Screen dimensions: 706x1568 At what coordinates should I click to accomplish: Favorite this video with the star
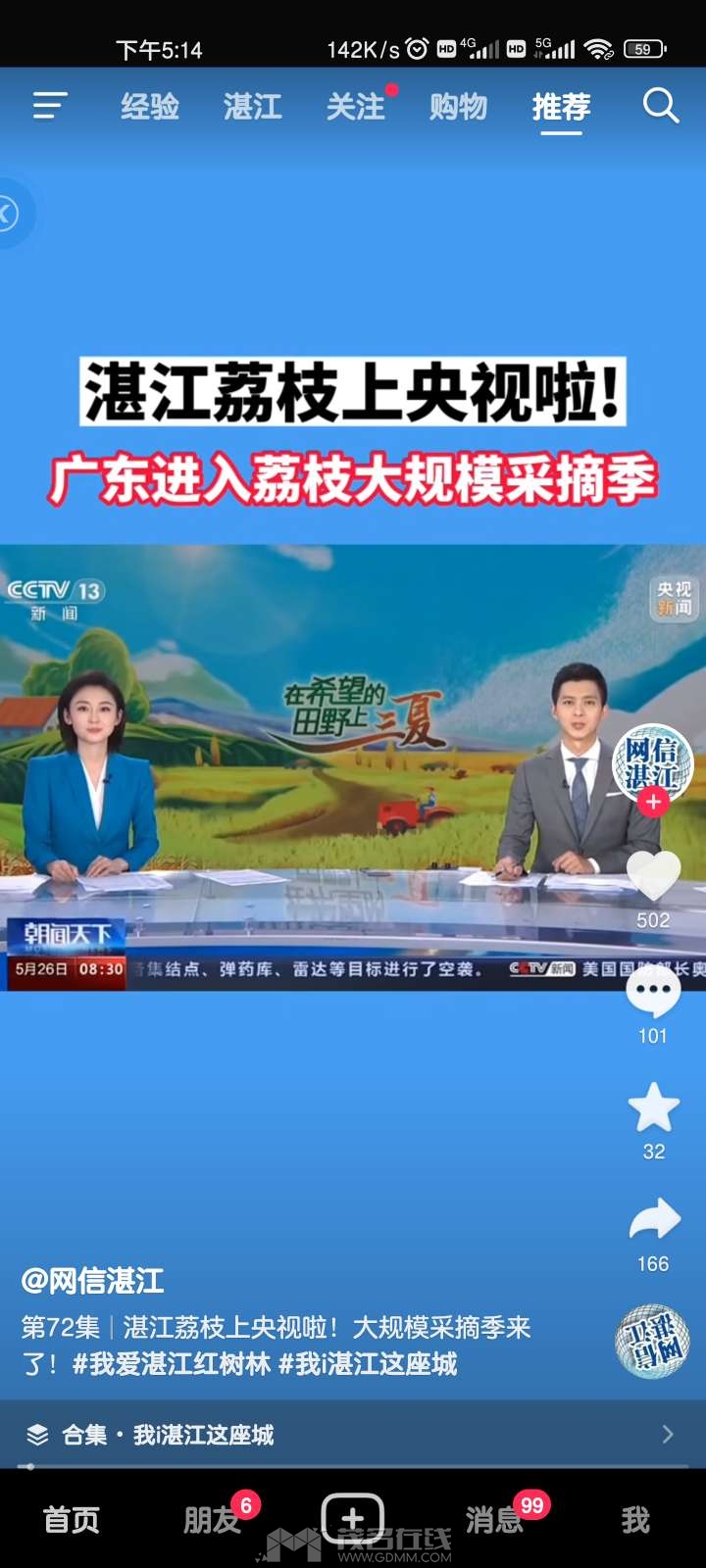click(x=653, y=1107)
